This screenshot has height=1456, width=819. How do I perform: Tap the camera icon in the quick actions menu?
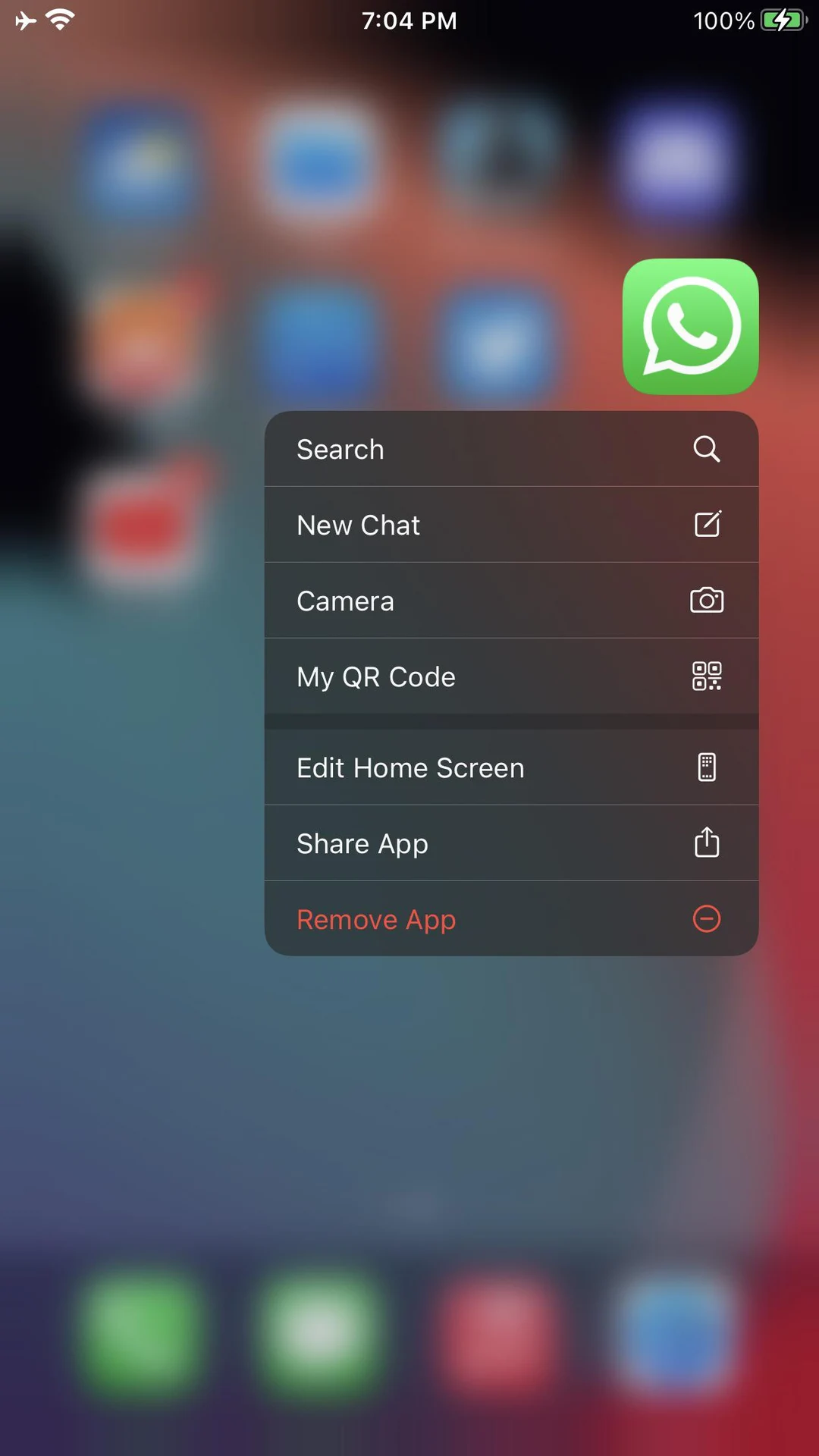707,600
